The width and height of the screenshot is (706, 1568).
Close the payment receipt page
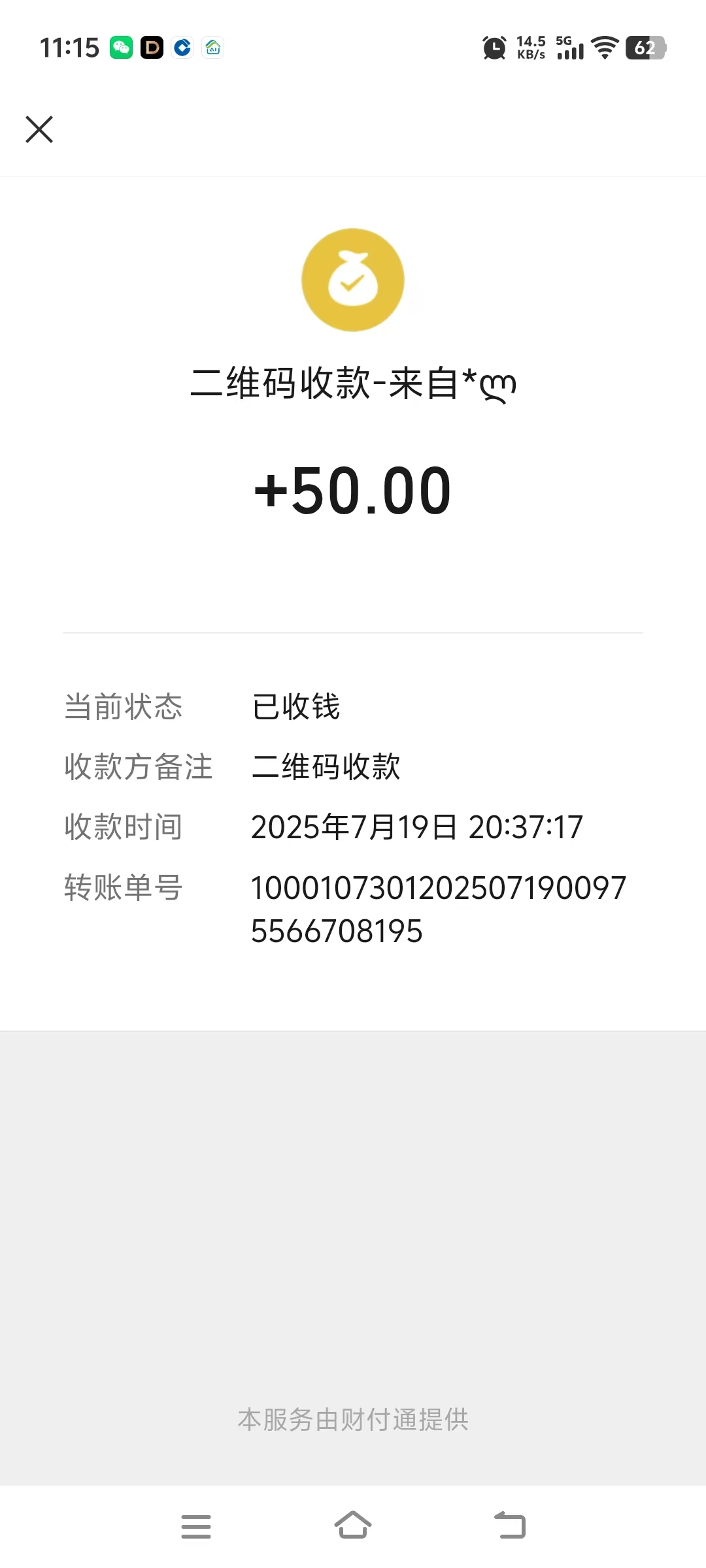point(39,129)
